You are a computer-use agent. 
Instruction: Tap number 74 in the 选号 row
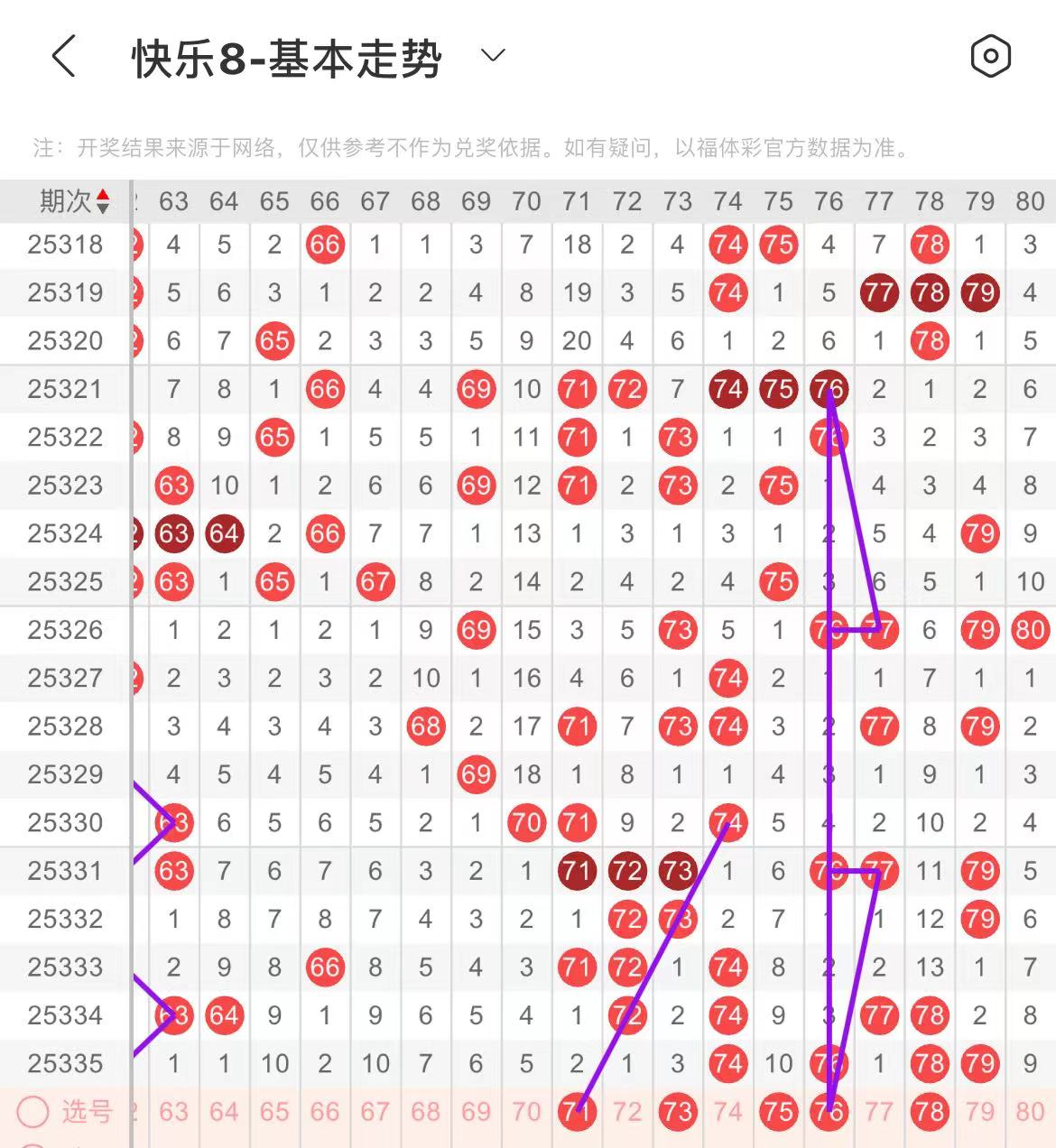[727, 1112]
